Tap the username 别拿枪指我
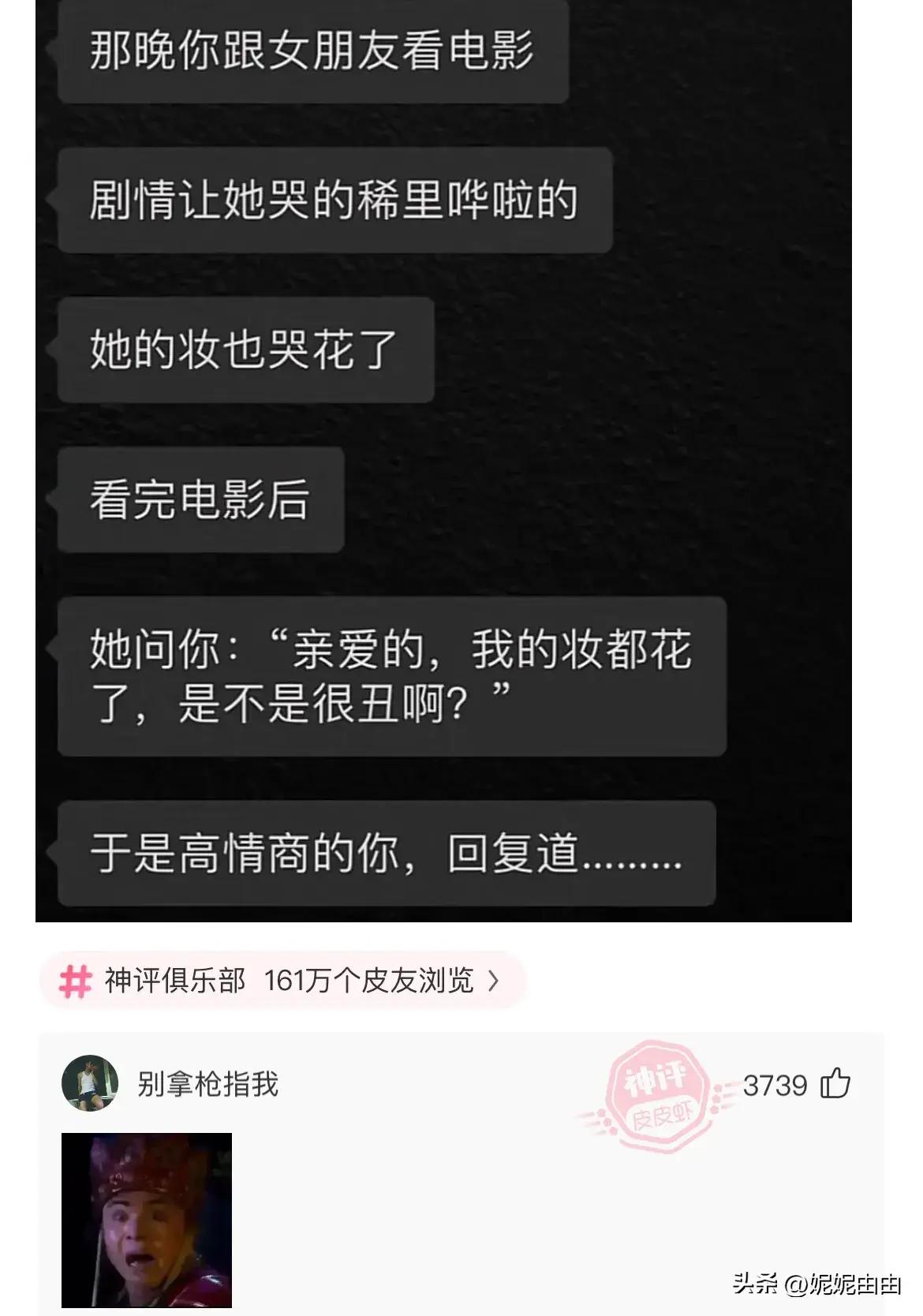The image size is (923, 1316). point(208,1084)
